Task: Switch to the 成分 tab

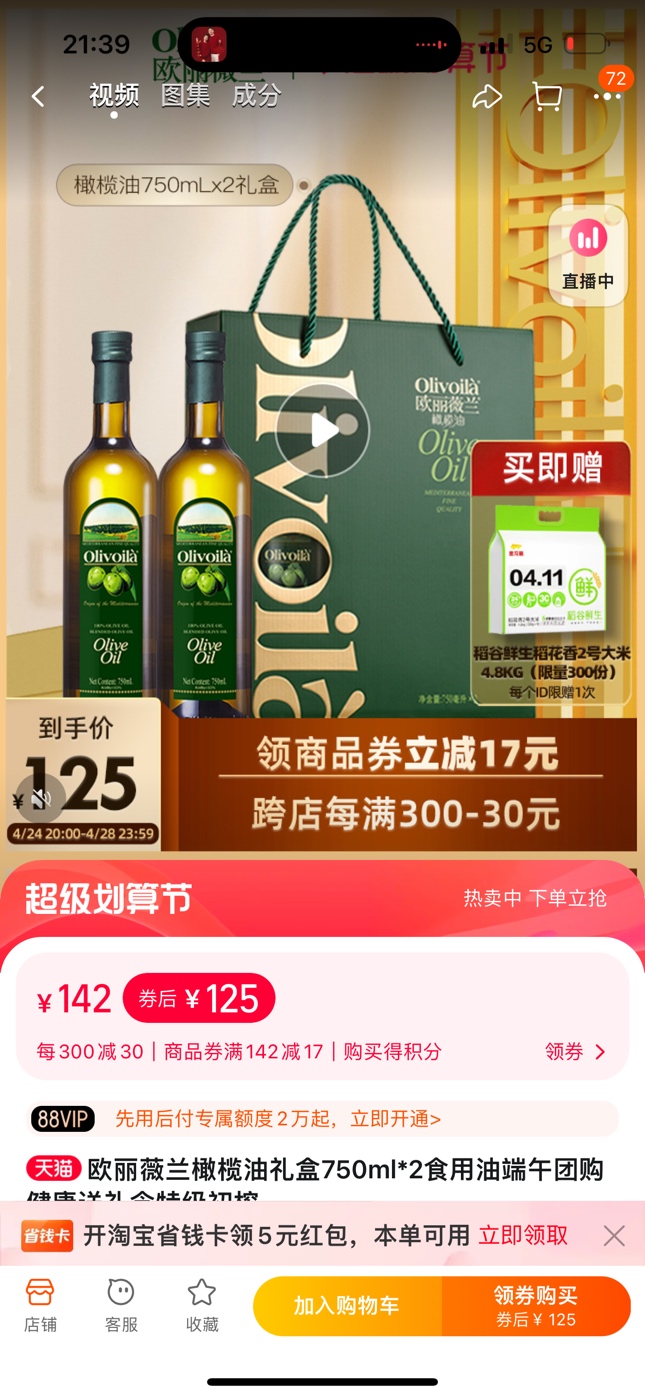Action: 256,96
